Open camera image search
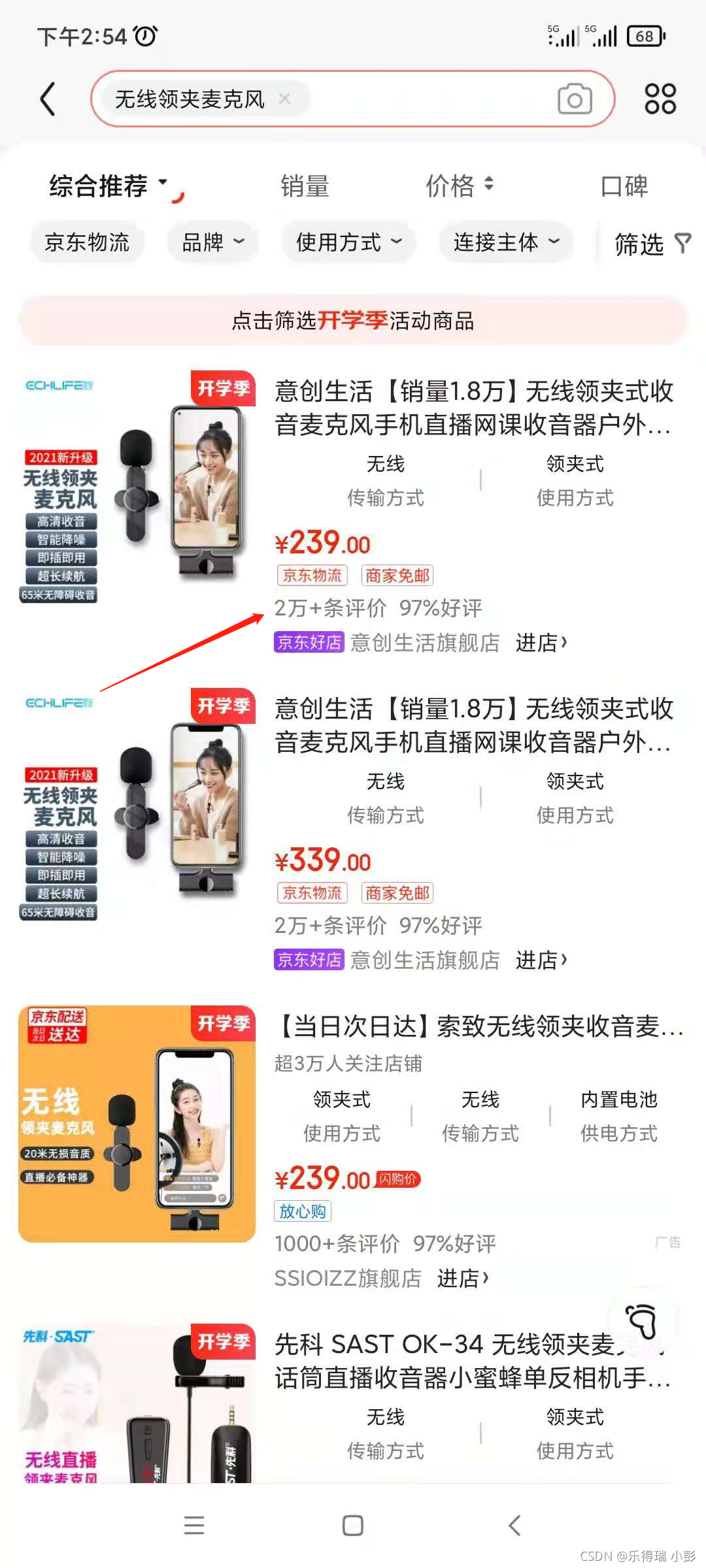Viewport: 706px width, 1568px height. [575, 99]
